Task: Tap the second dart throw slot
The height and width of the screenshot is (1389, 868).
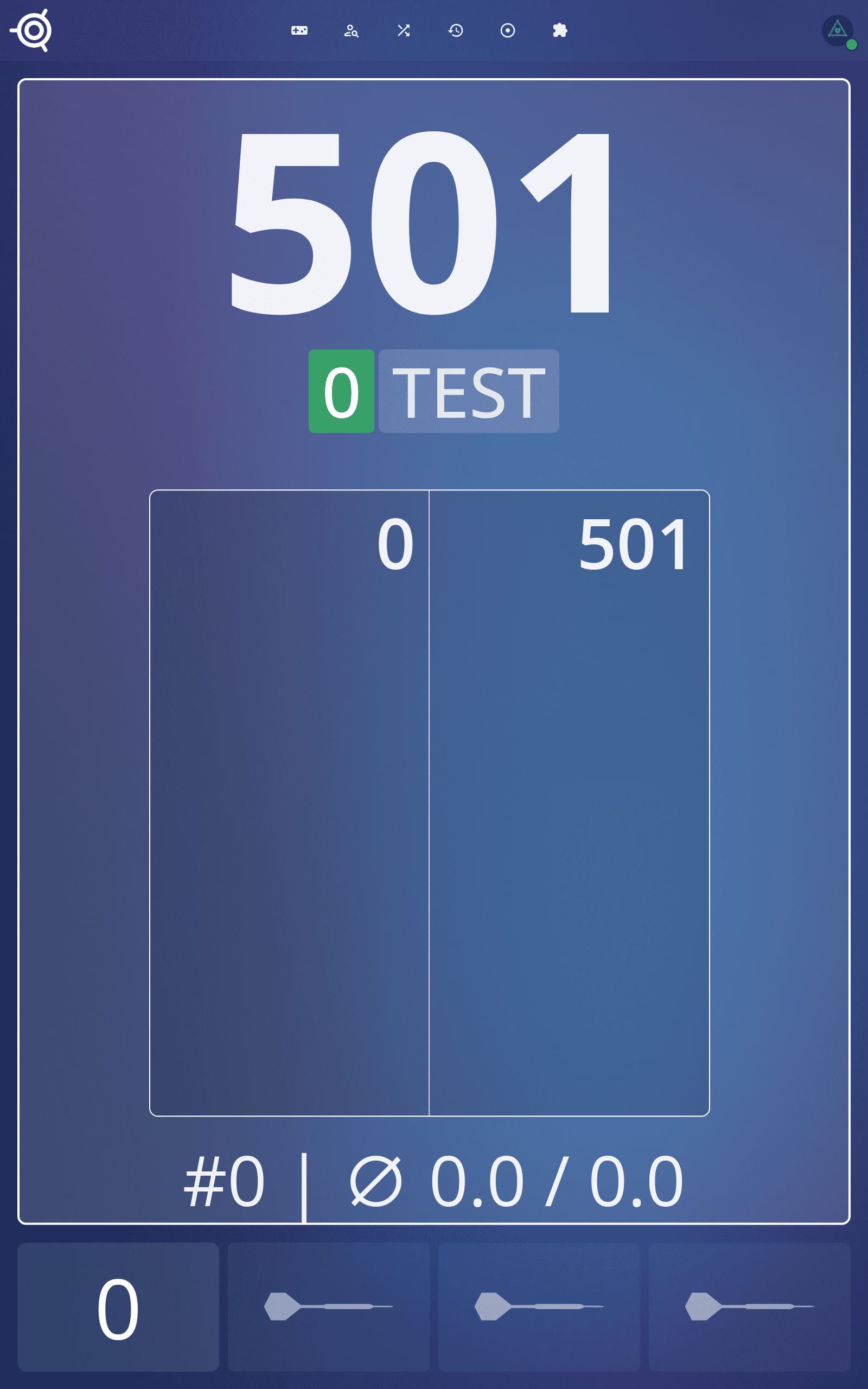Action: [x=539, y=1307]
